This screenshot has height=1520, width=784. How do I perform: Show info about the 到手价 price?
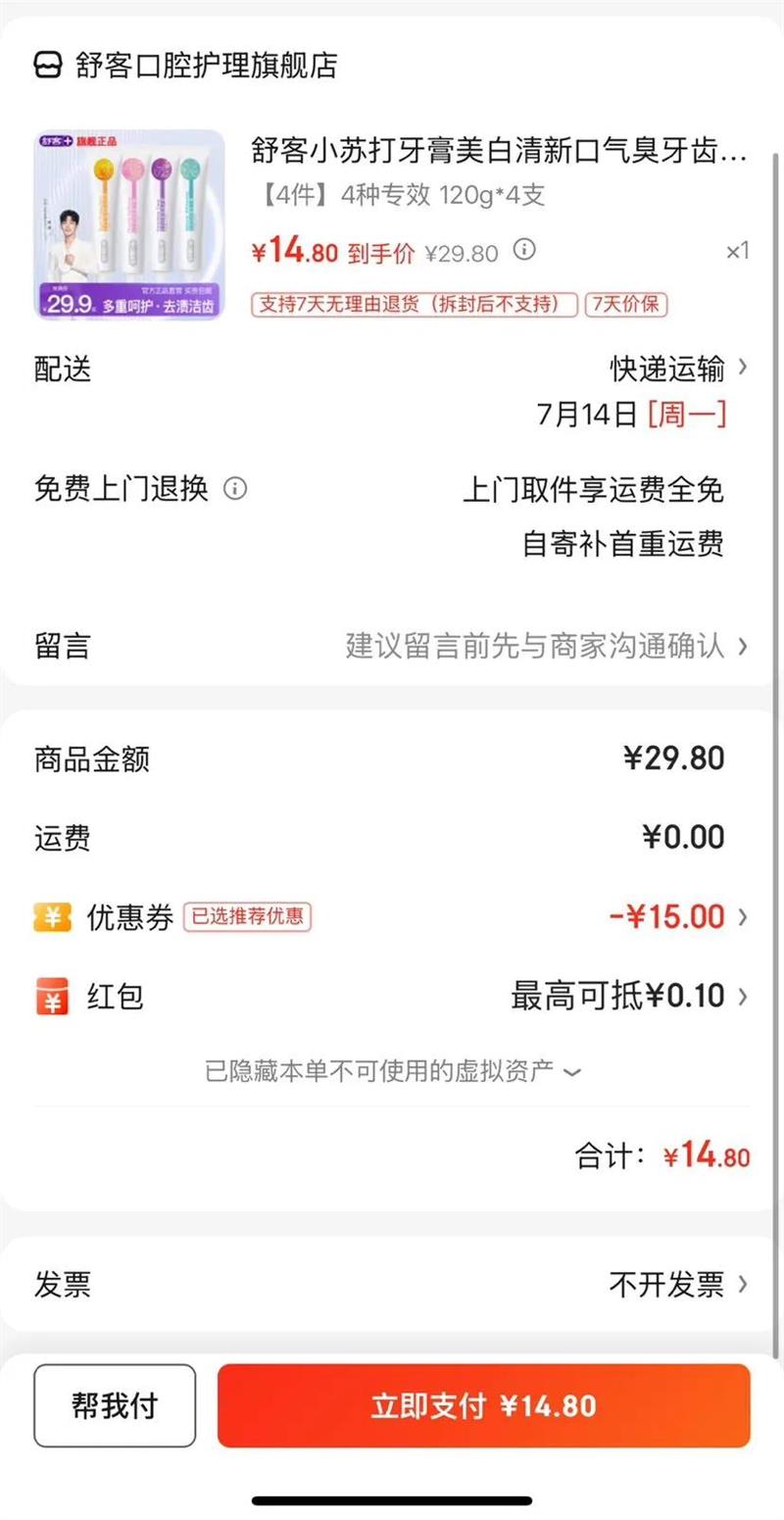[x=525, y=250]
